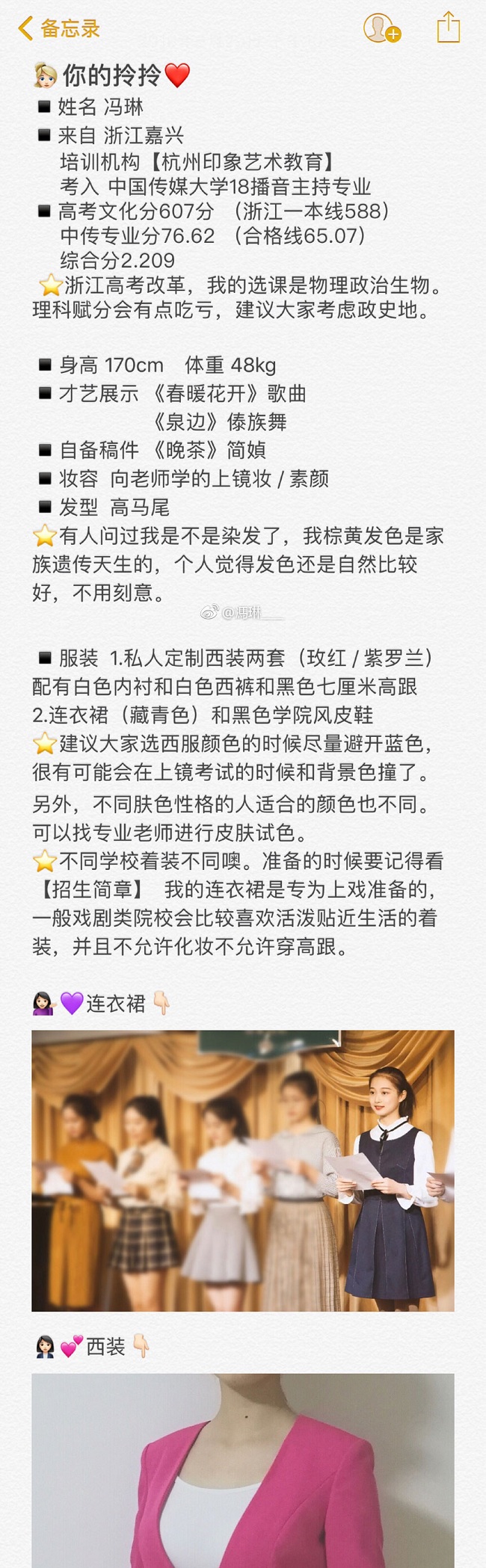Open the 连衣裙 photo in the note
486x1568 pixels.
pyautogui.click(x=243, y=1172)
